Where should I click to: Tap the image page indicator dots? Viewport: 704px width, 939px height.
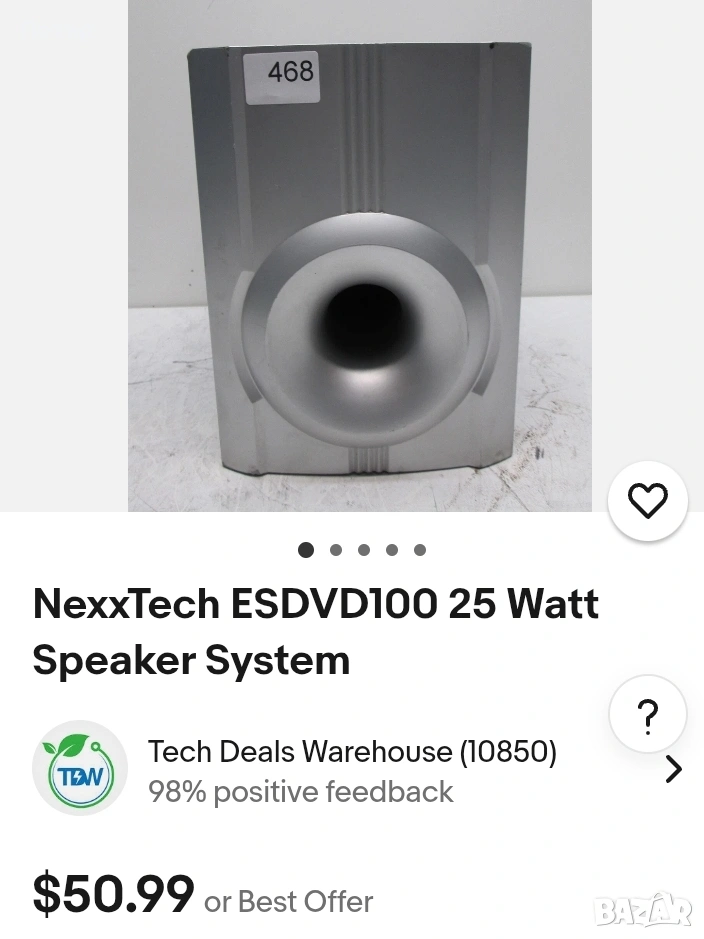pos(362,549)
